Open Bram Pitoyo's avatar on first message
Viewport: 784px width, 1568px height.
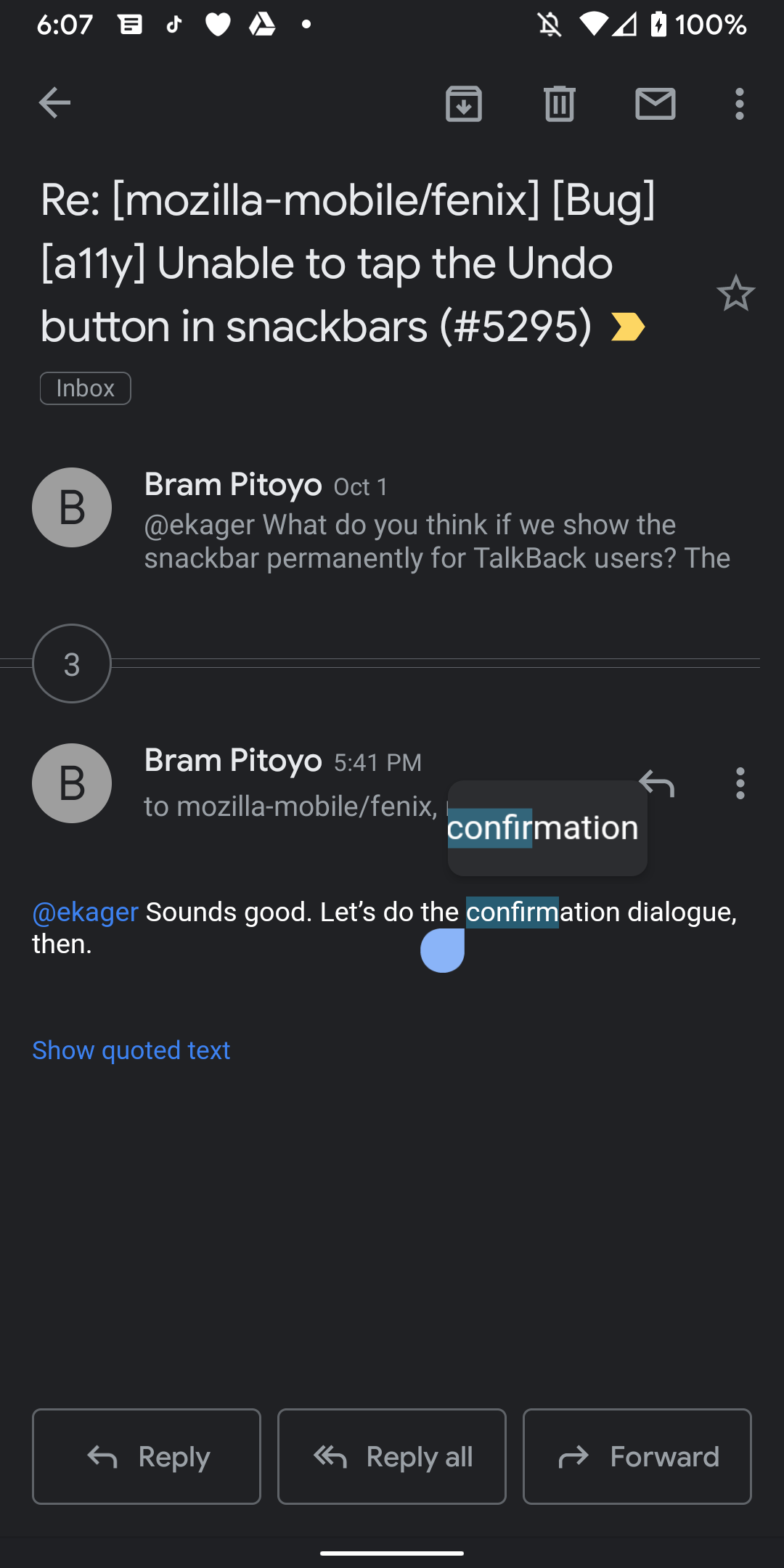[x=71, y=507]
